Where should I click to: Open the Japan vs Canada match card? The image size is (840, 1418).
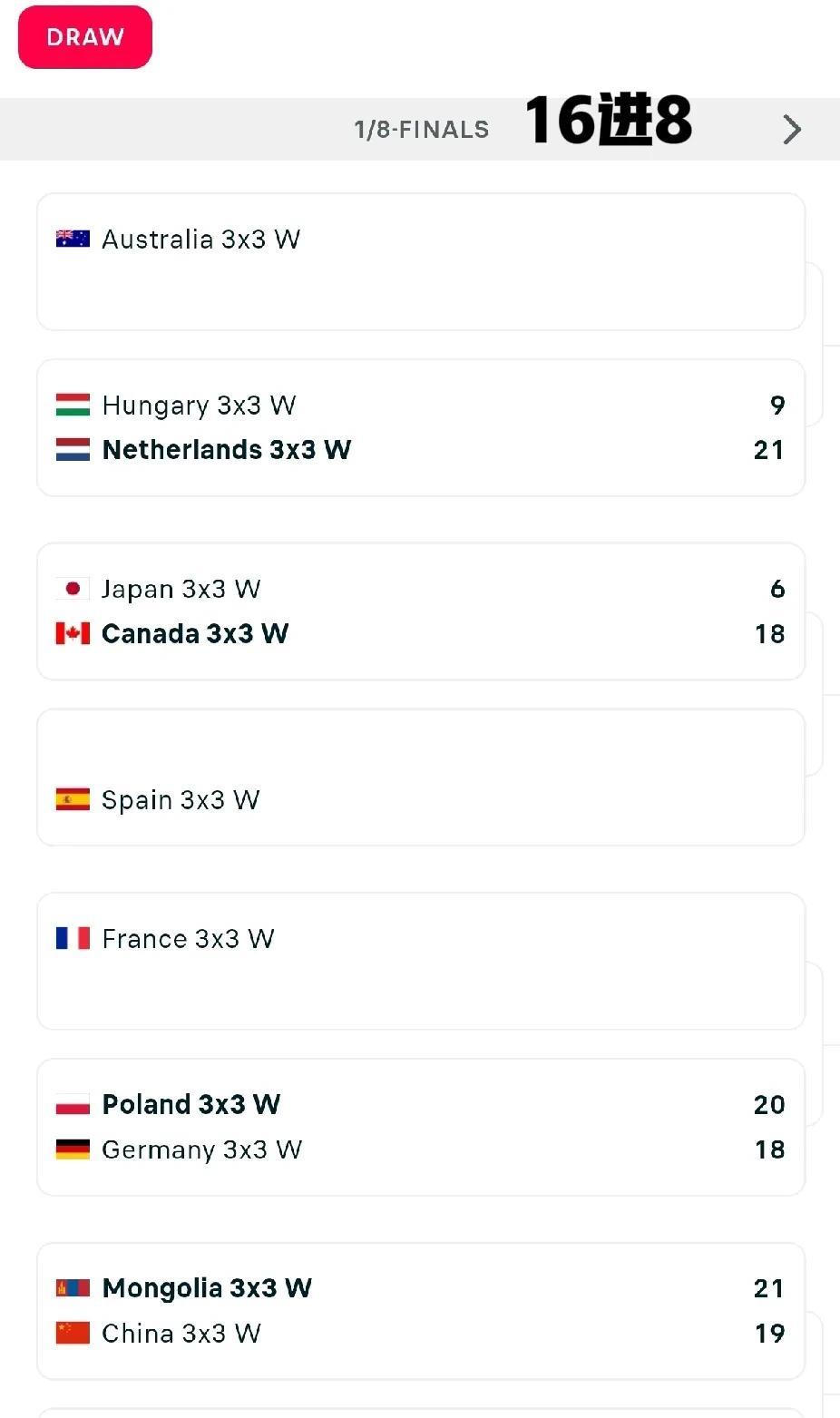[x=421, y=611]
